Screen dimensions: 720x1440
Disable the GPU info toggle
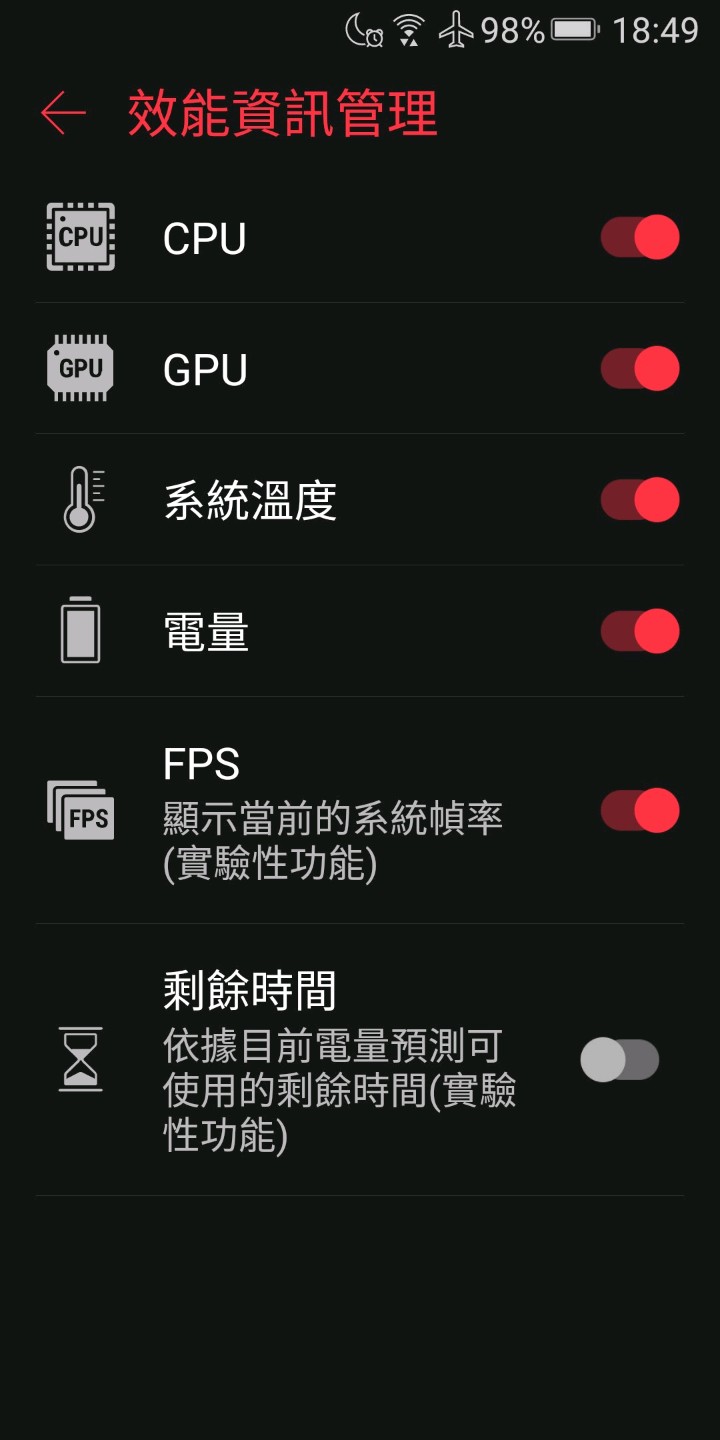[x=640, y=369]
